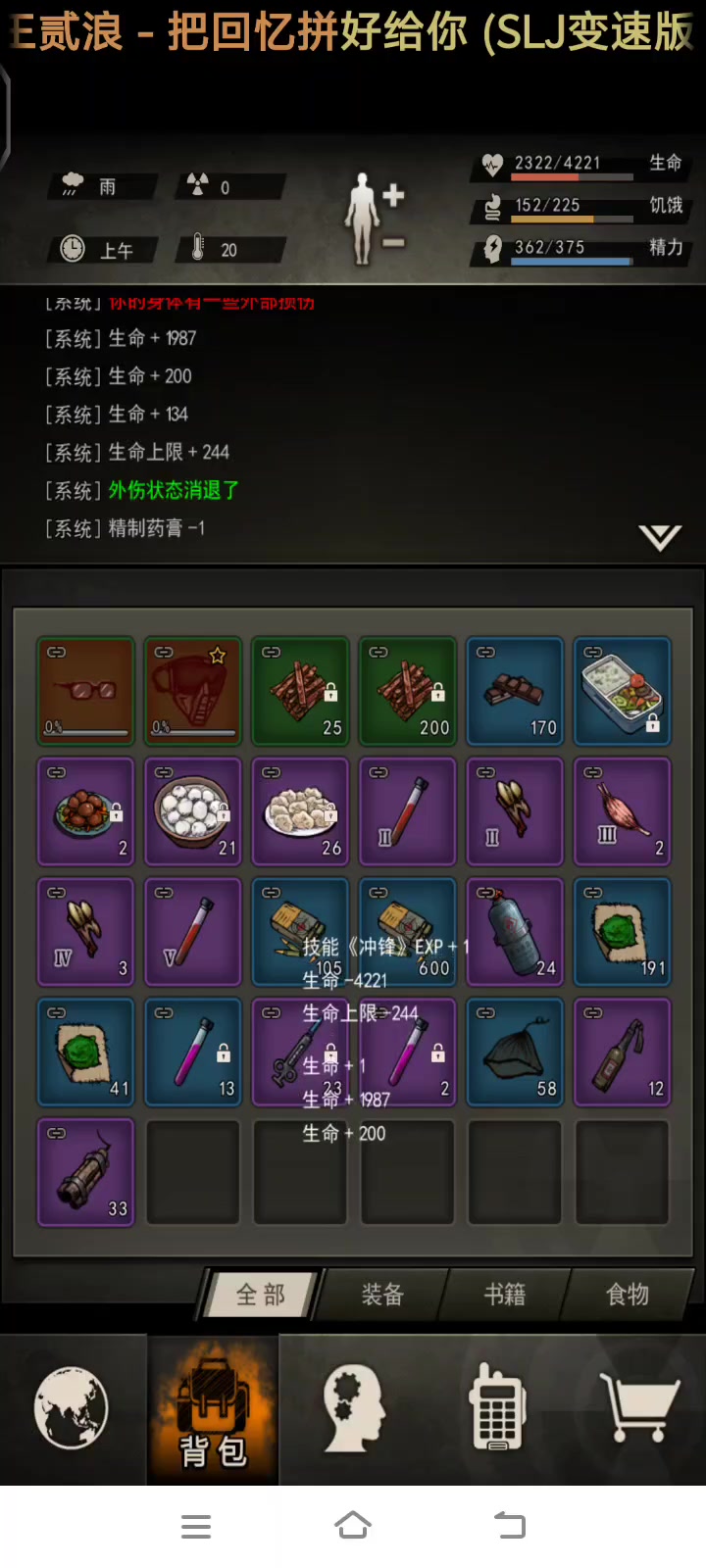706x1568 pixels.
Task: Switch to the 装备 equipment tab
Action: 382,1295
